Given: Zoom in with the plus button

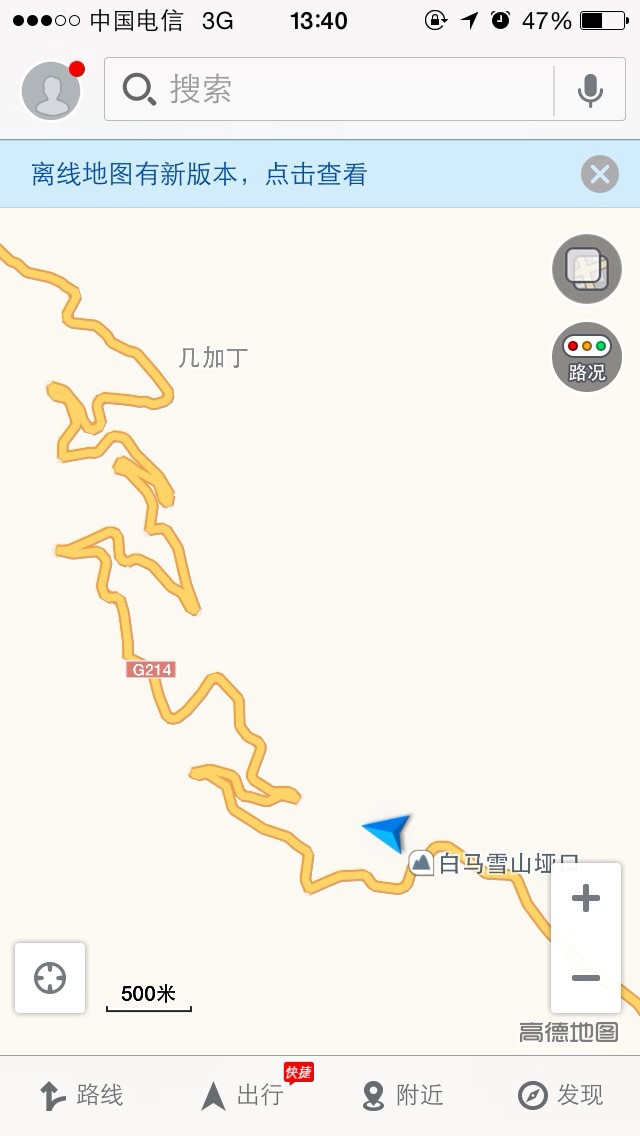Looking at the screenshot, I should [x=586, y=899].
